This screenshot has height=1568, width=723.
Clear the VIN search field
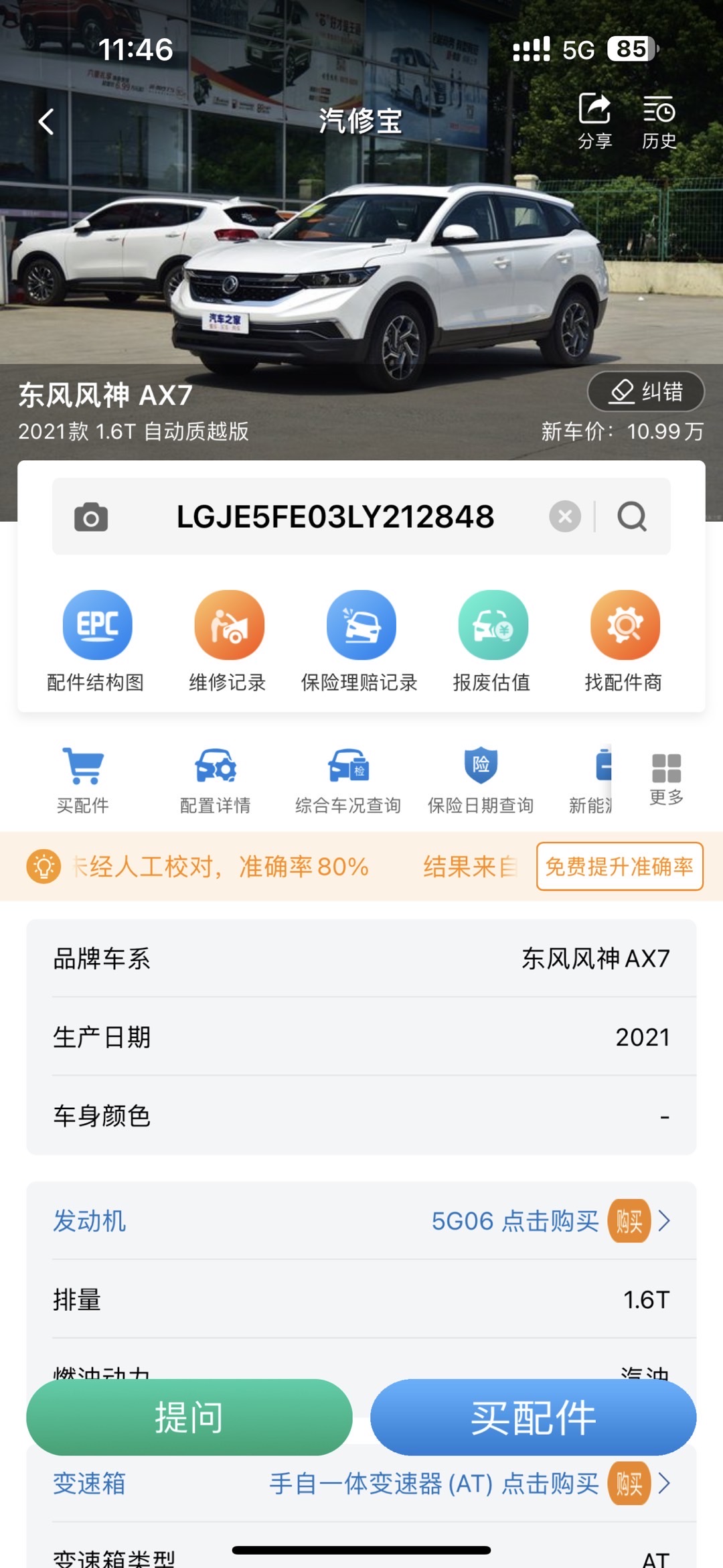[565, 516]
